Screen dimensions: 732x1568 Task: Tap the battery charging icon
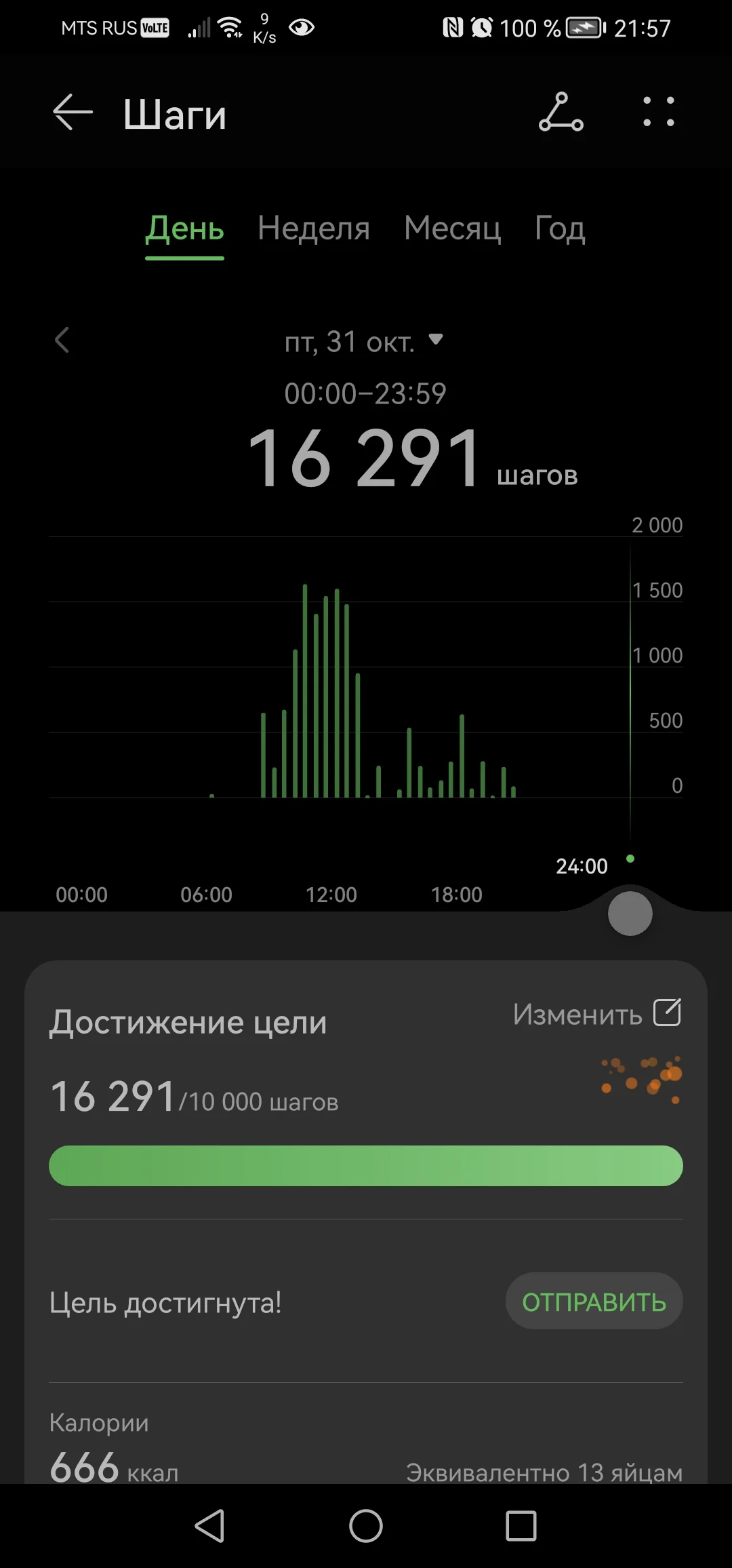pyautogui.click(x=584, y=27)
